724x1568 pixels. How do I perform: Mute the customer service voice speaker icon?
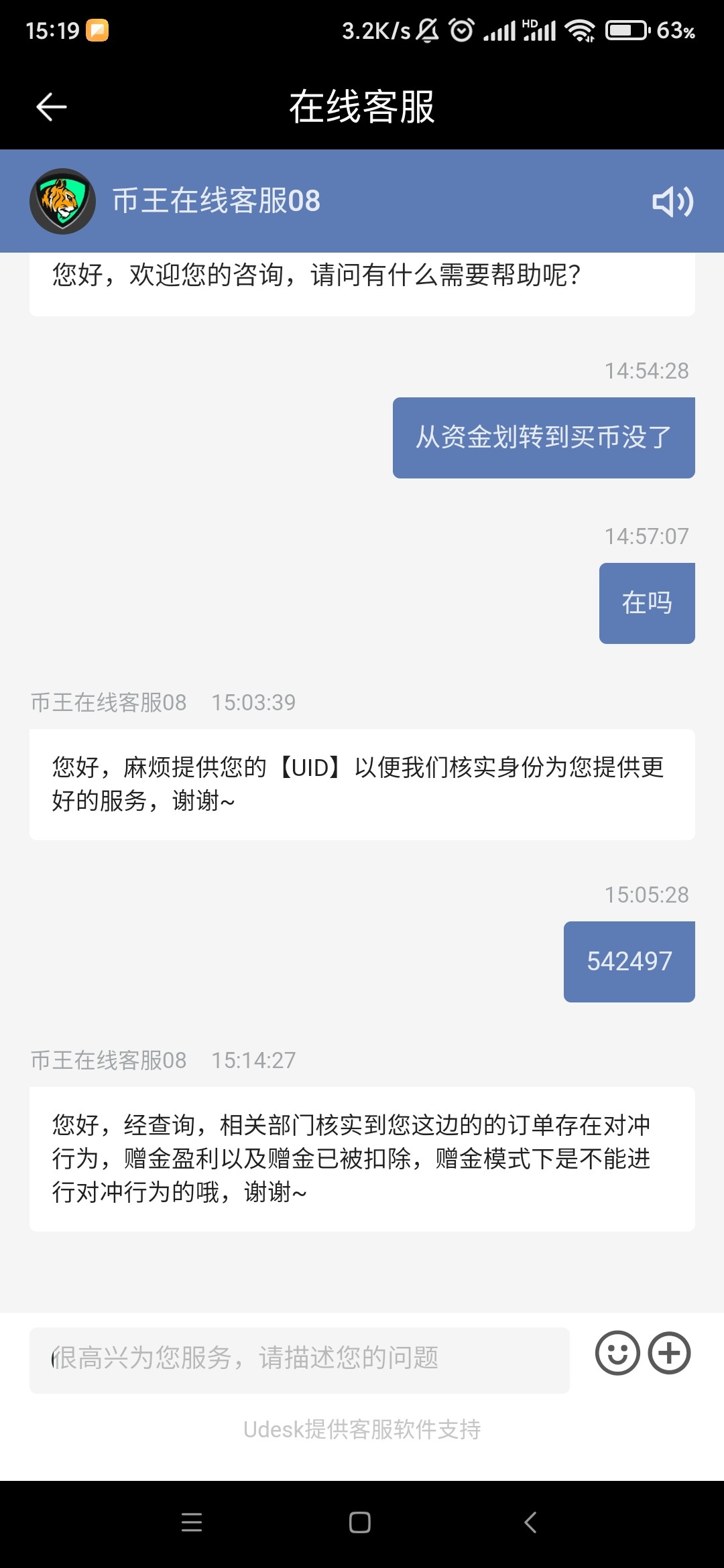673,202
